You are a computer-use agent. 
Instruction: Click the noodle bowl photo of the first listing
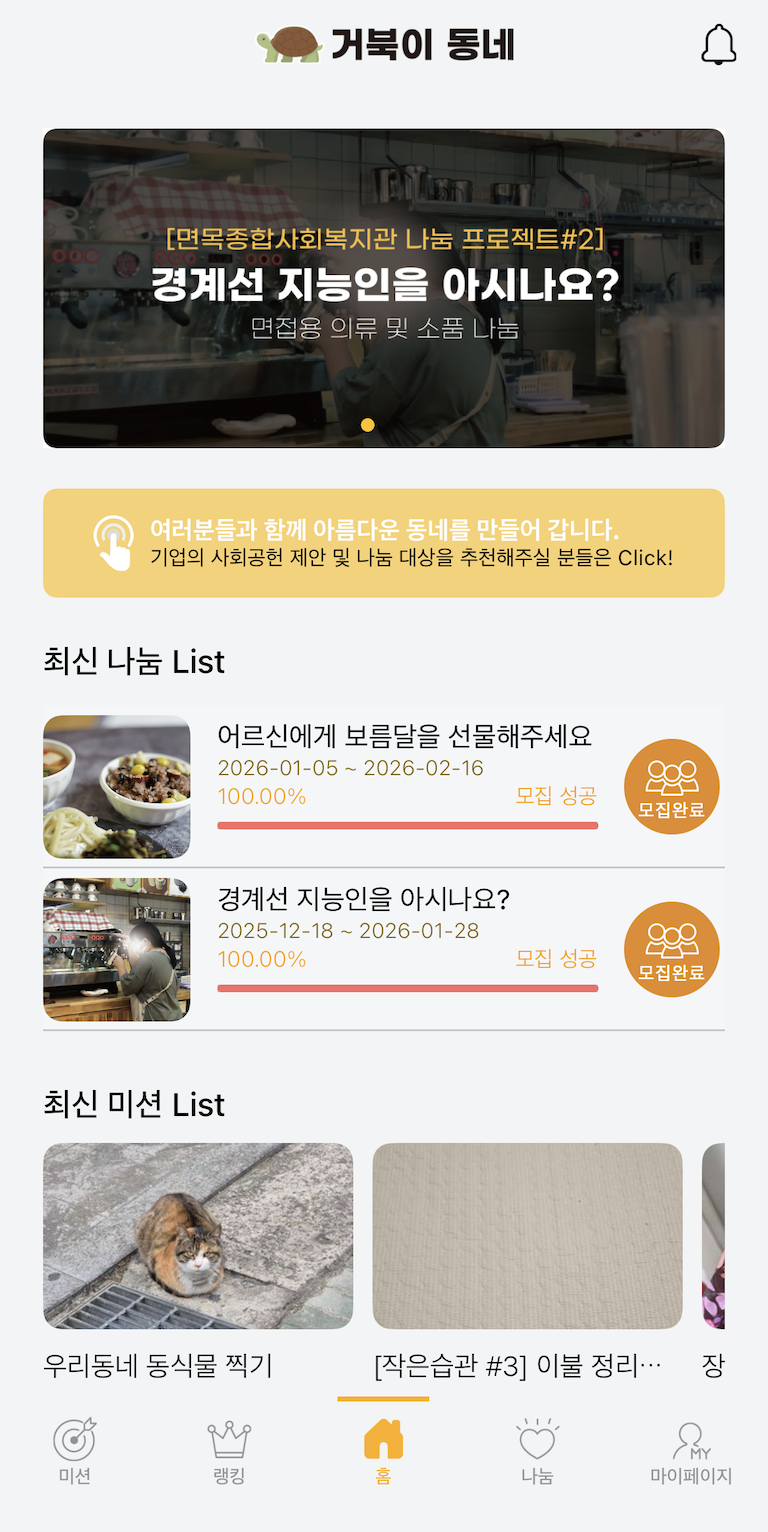pyautogui.click(x=117, y=786)
